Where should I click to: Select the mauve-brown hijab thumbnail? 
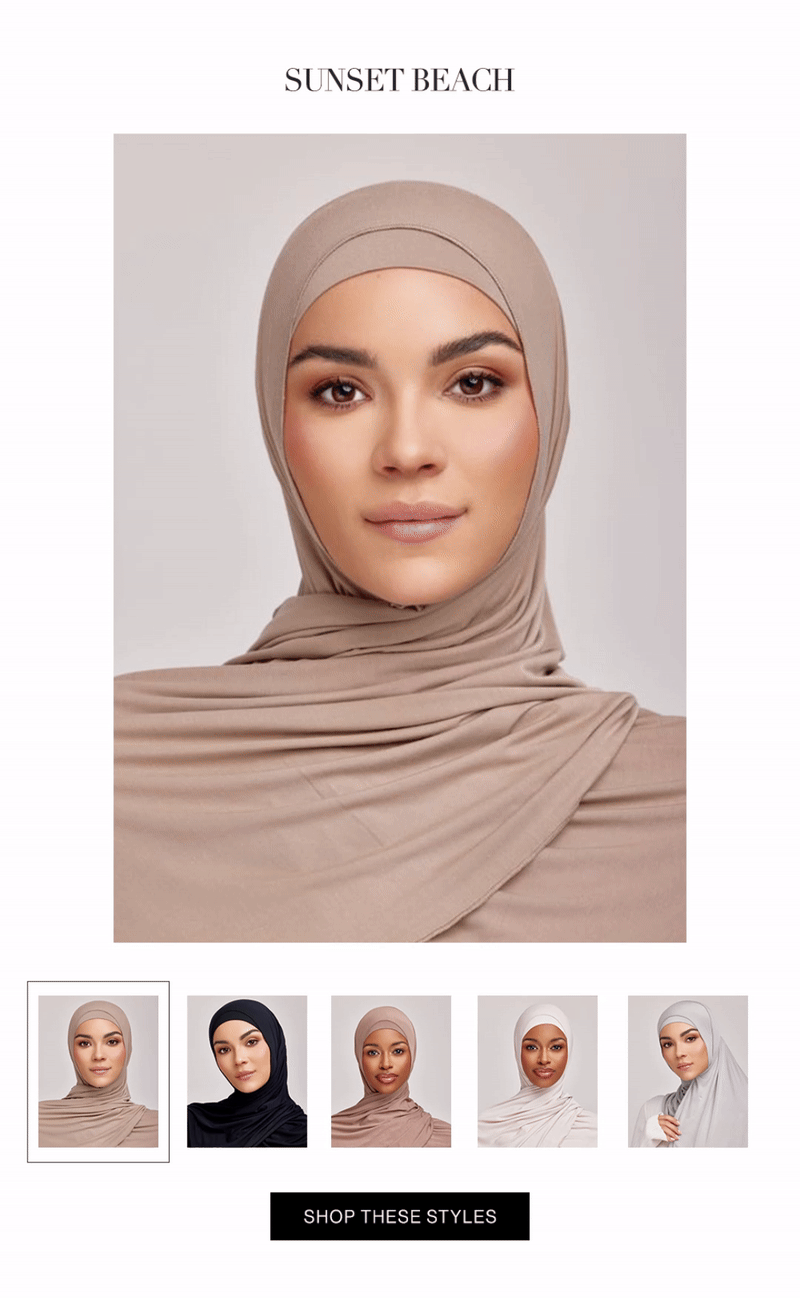point(391,1071)
